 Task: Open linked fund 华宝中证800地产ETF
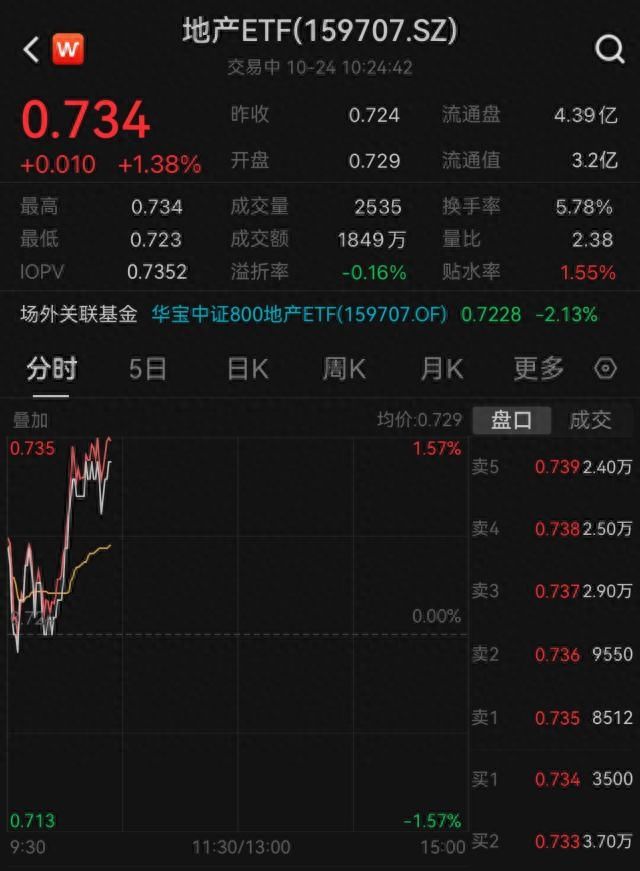point(298,314)
